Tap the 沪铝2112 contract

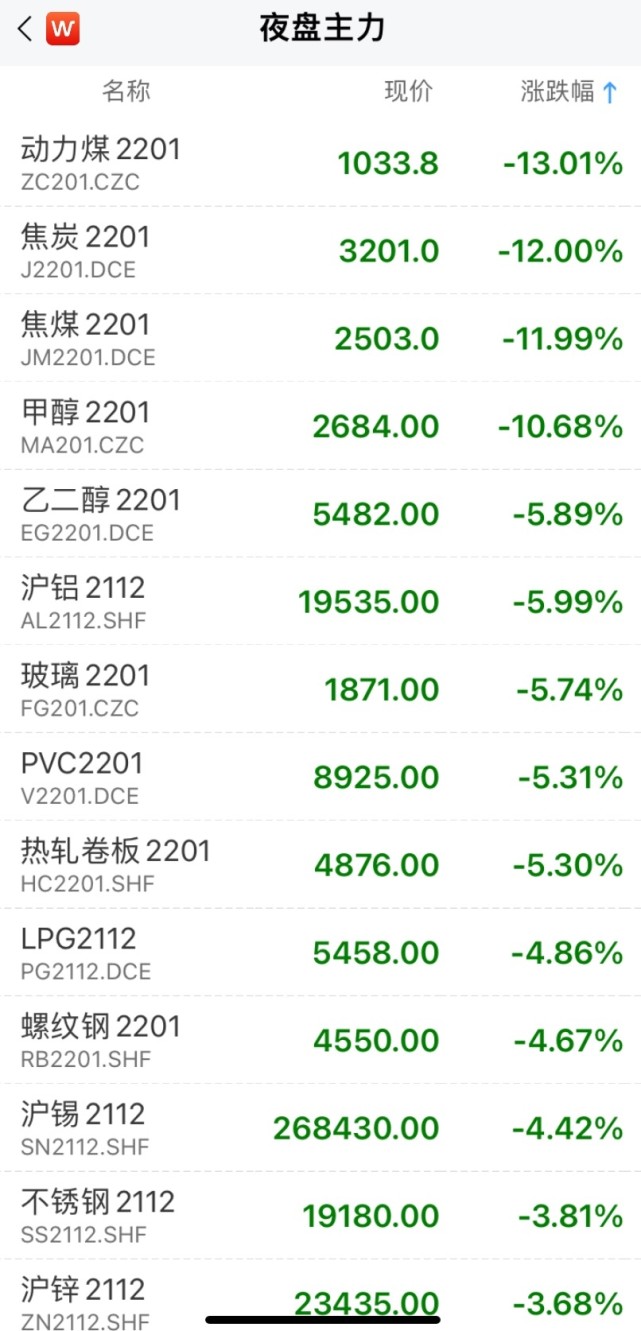click(320, 601)
